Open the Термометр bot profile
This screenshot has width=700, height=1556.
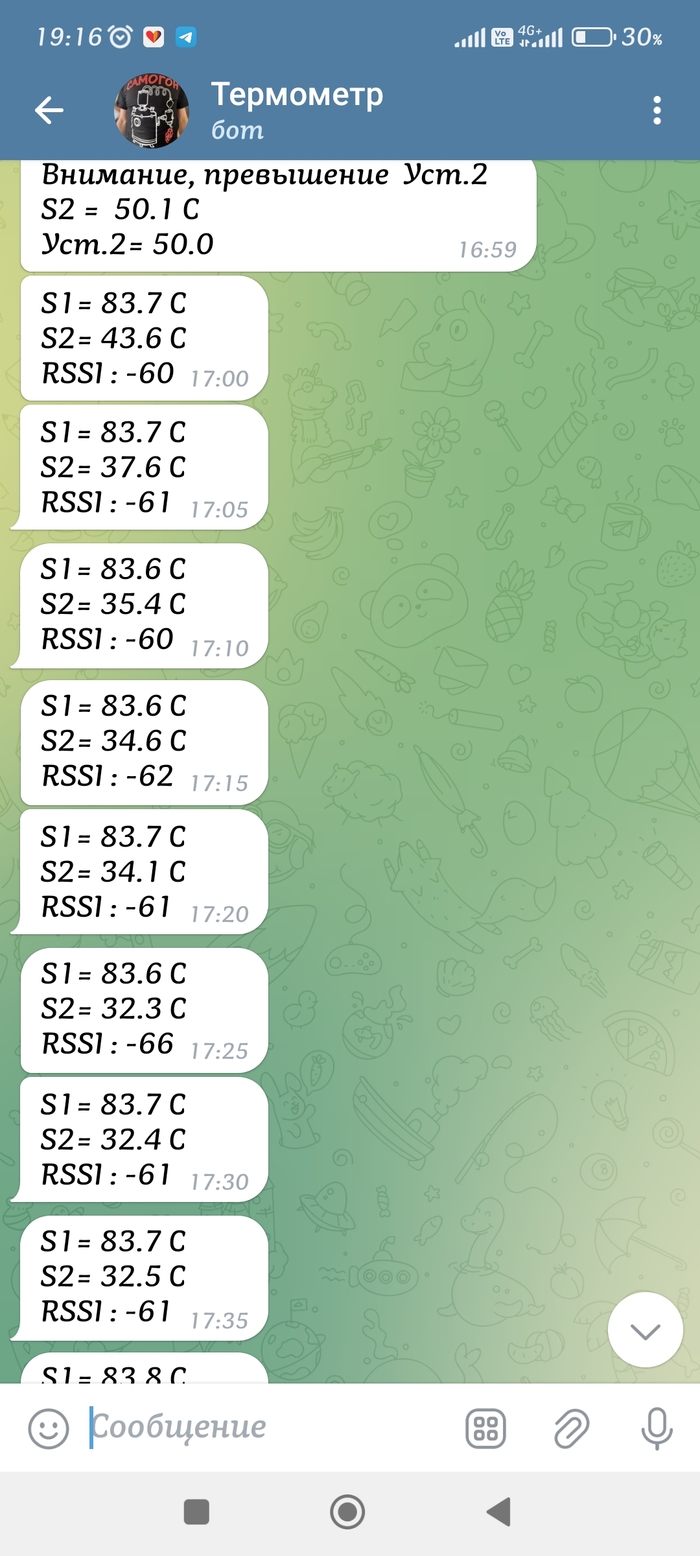pos(296,110)
